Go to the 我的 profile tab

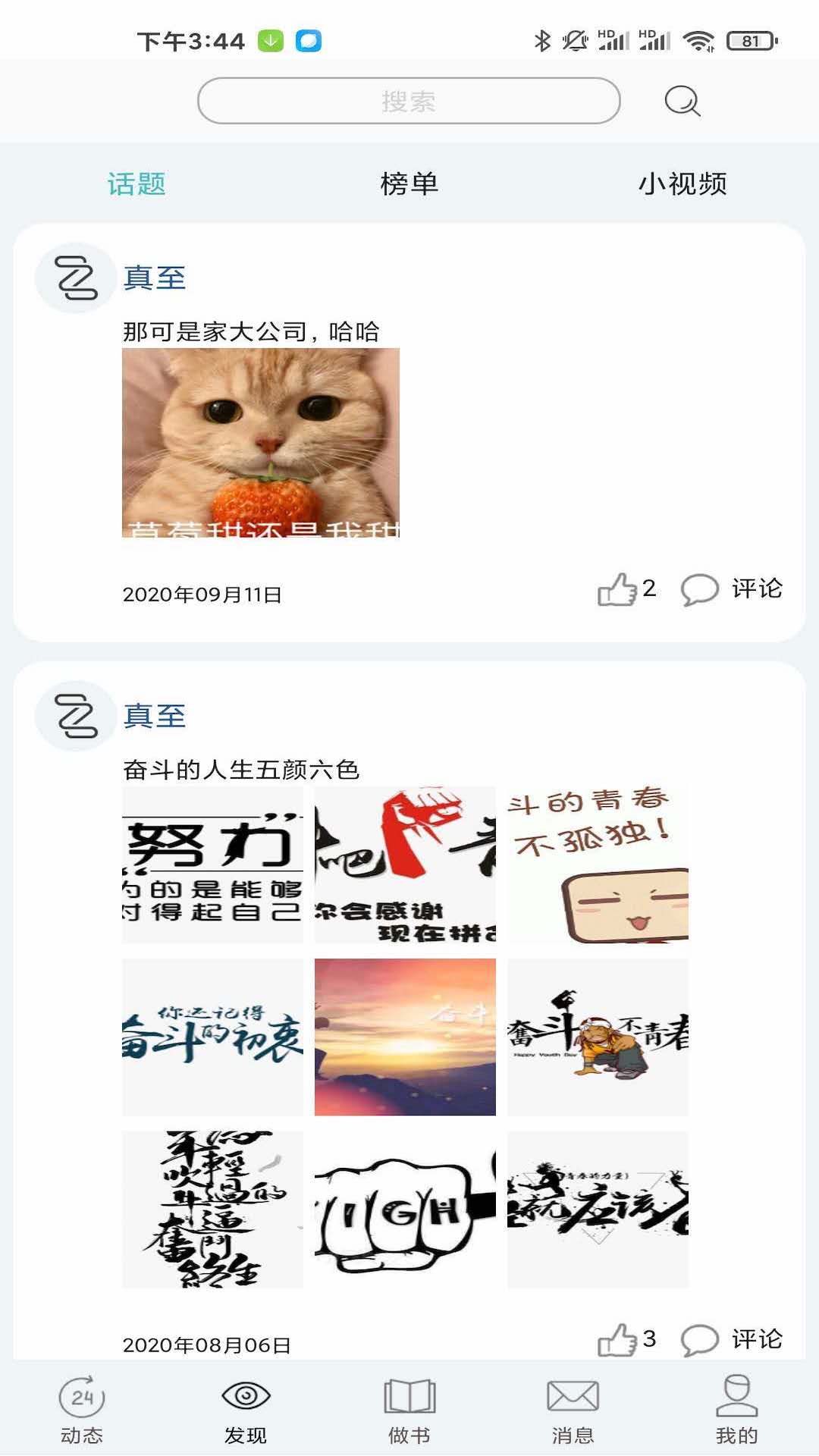[x=736, y=1409]
